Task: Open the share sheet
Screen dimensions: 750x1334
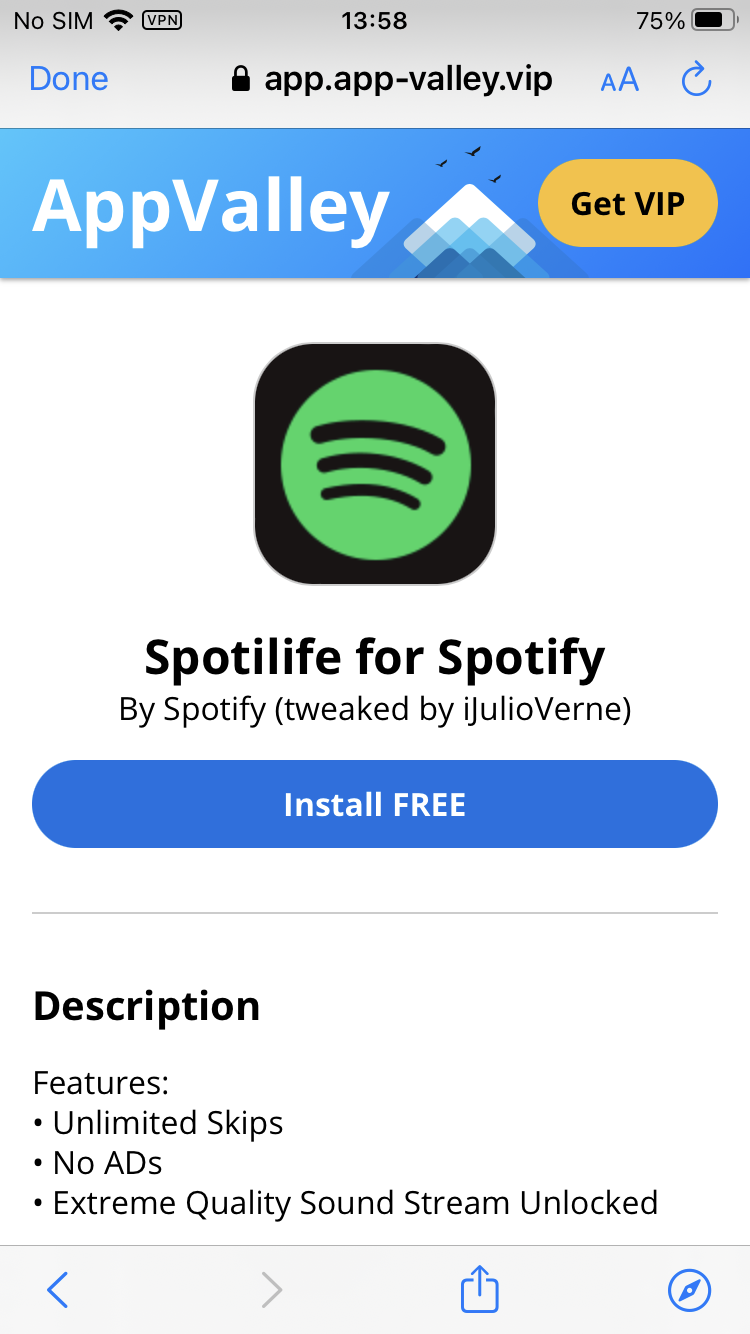Action: (x=479, y=1289)
